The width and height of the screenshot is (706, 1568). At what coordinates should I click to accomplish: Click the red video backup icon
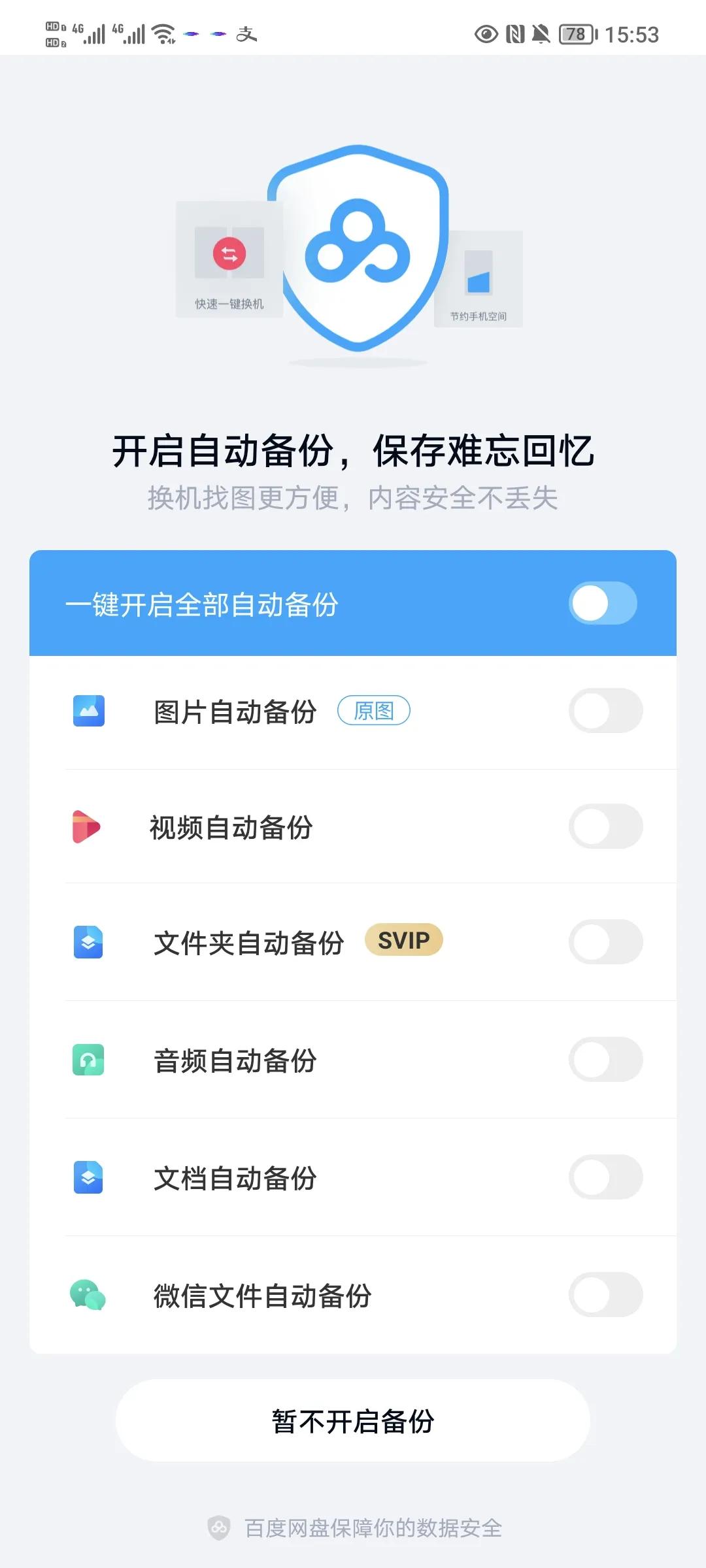[x=88, y=827]
